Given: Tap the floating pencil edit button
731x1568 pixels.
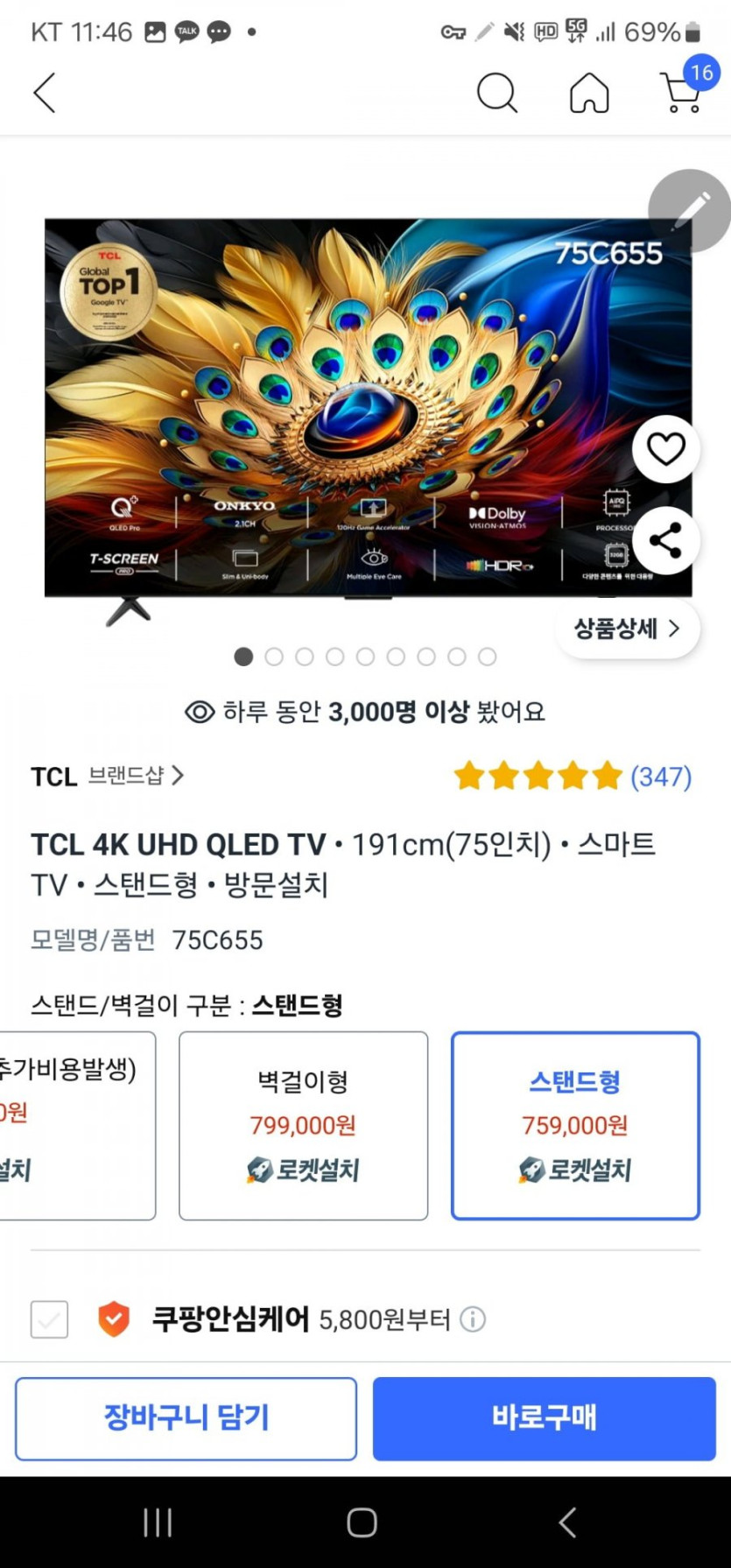Looking at the screenshot, I should (x=692, y=210).
